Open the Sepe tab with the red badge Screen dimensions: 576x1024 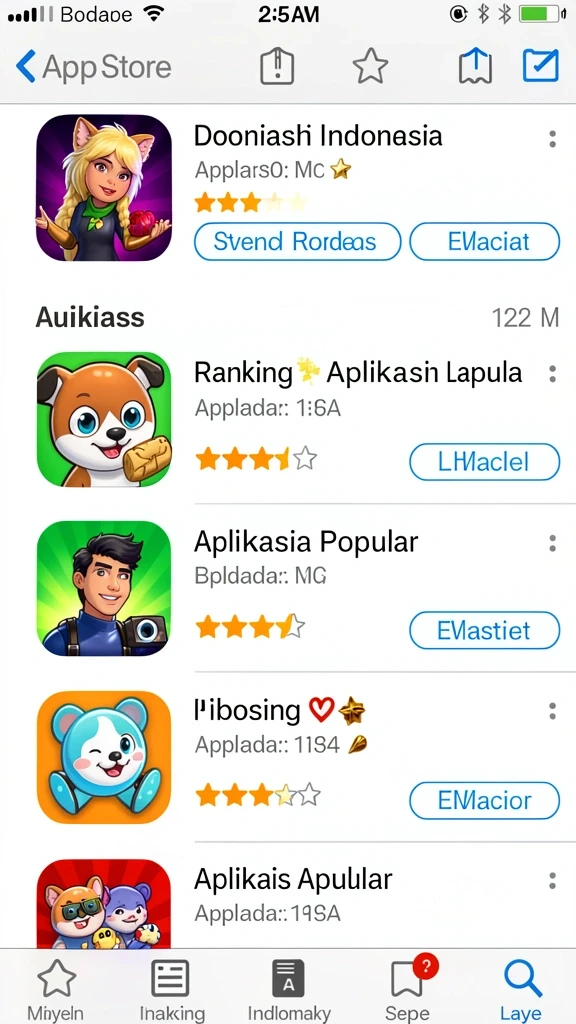[x=407, y=989]
